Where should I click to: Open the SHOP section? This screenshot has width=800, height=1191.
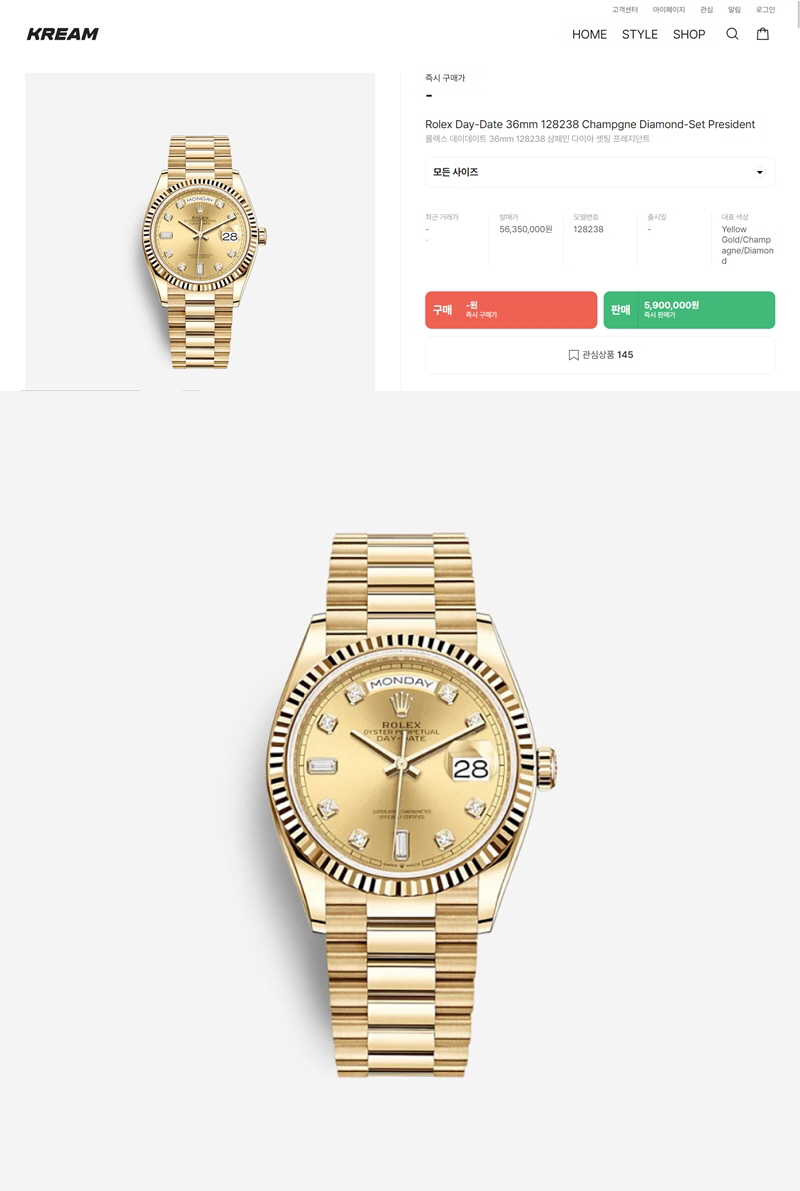pos(689,34)
